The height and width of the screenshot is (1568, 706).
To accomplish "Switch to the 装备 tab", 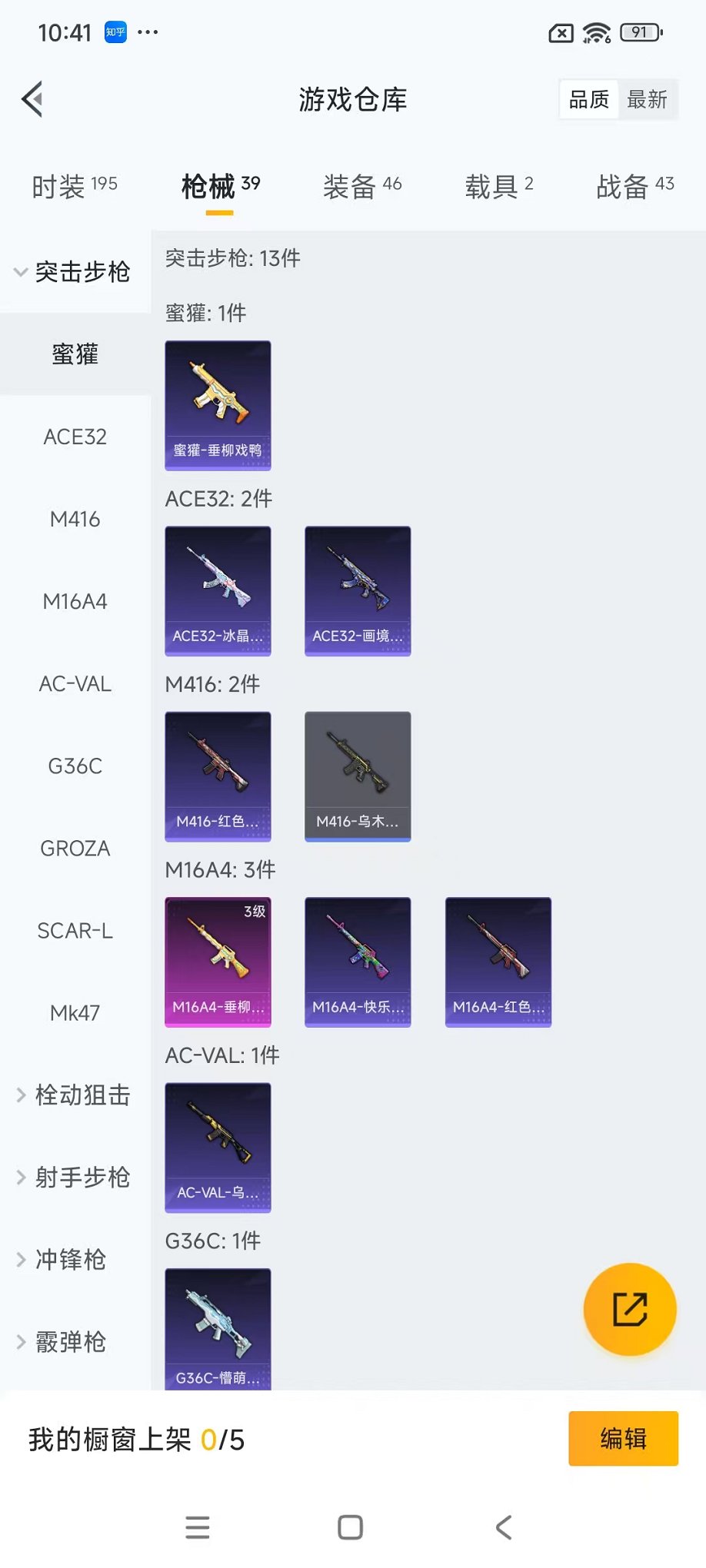I will [x=362, y=186].
